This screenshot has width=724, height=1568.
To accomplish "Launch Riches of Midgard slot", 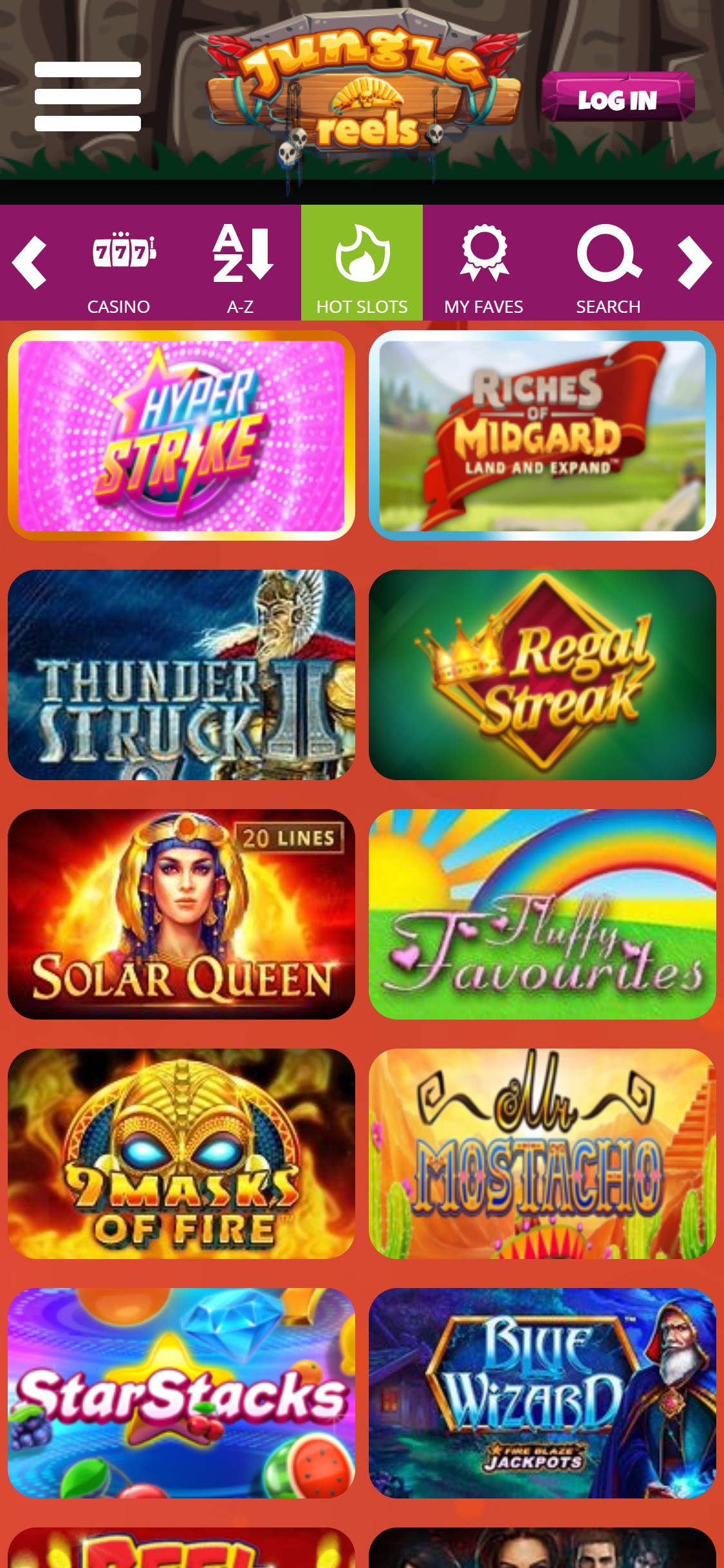I will [x=543, y=436].
